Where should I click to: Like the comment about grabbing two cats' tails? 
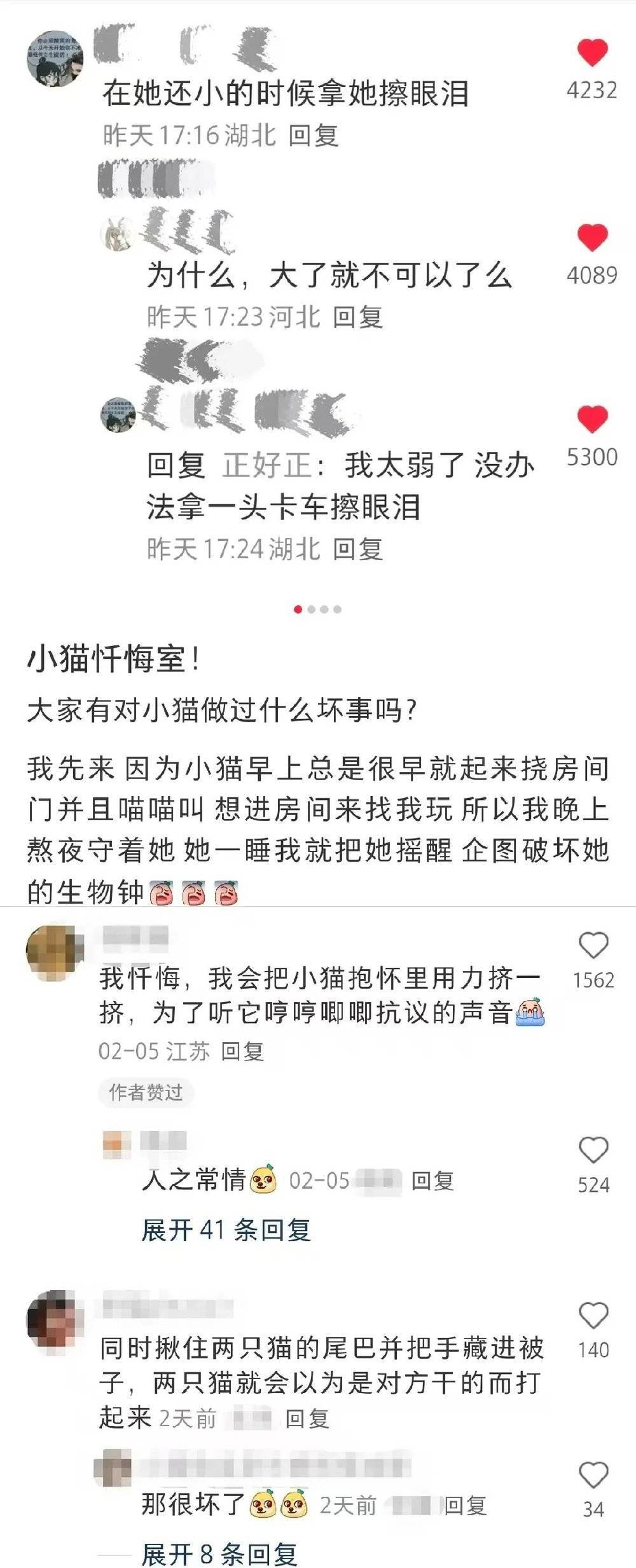593,1316
